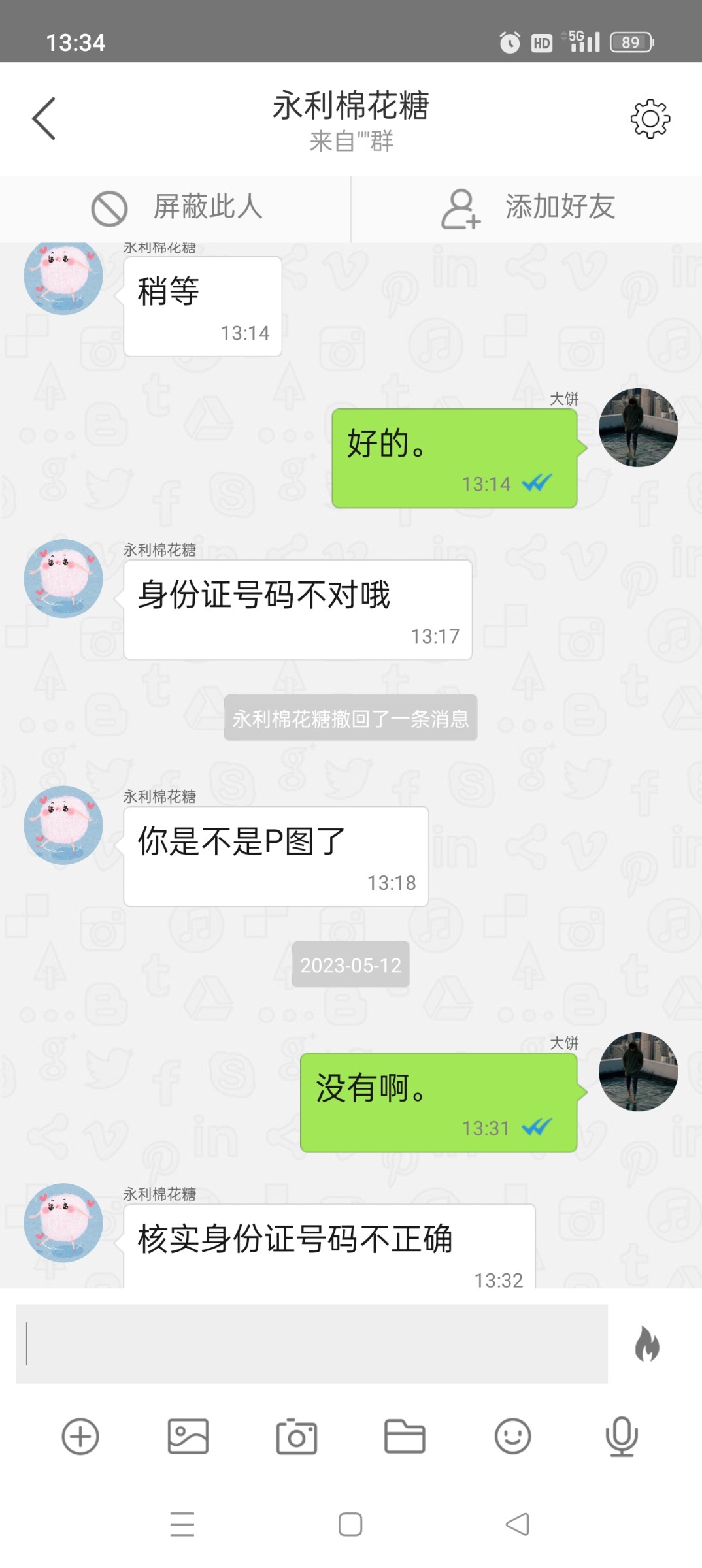Open the camera to take a photo

[296, 1437]
